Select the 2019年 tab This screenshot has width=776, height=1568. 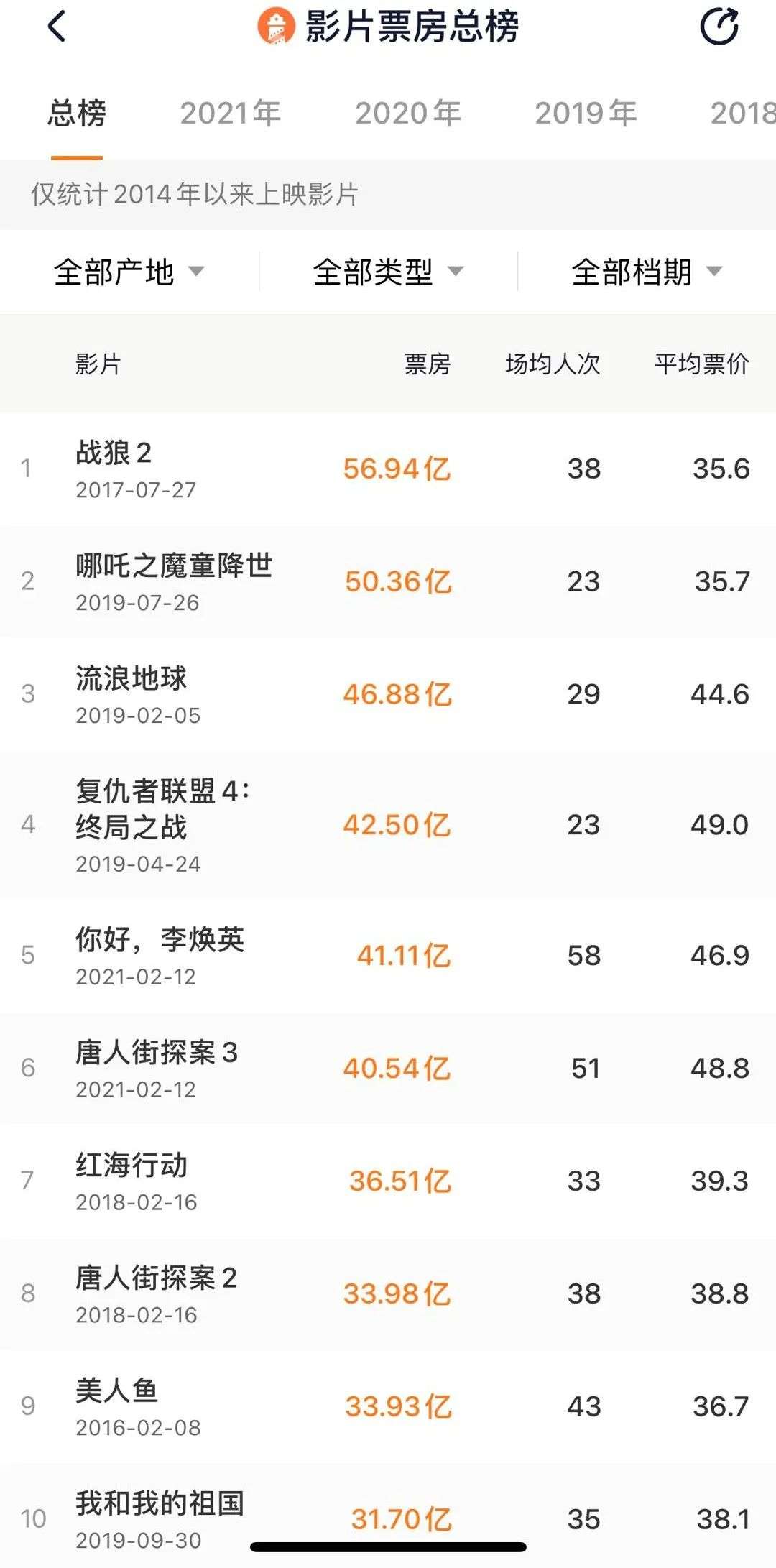[586, 114]
